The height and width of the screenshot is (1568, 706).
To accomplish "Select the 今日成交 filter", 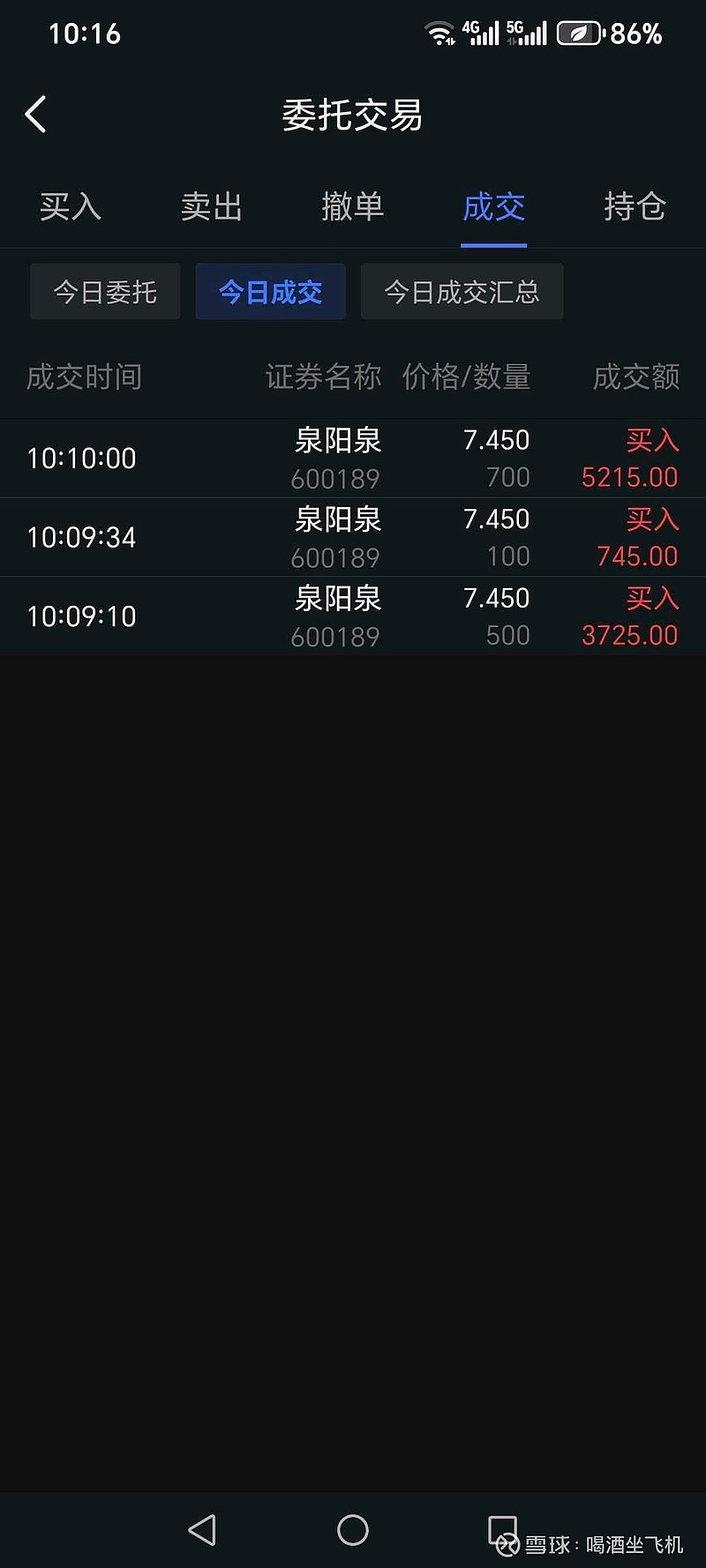I will [270, 292].
